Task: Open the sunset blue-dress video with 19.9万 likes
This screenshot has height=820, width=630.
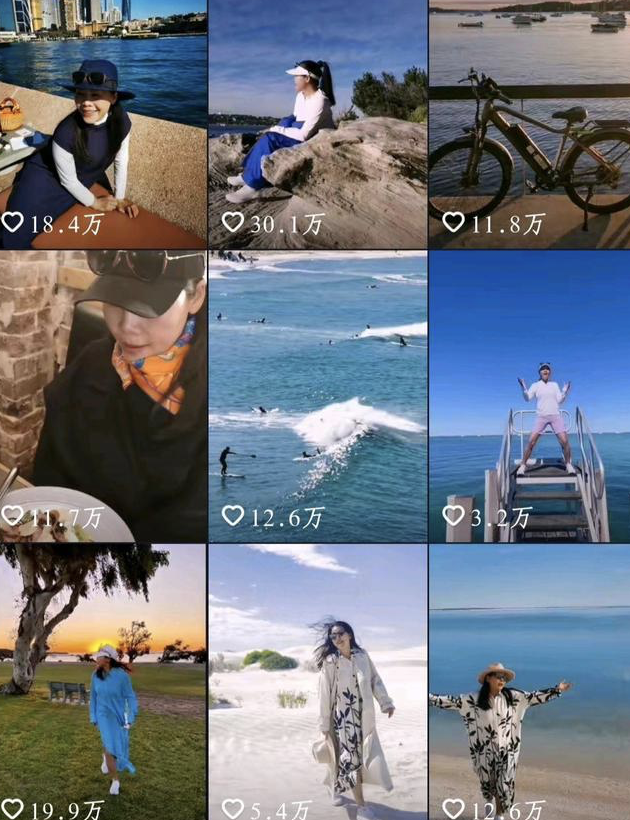Action: click(102, 680)
